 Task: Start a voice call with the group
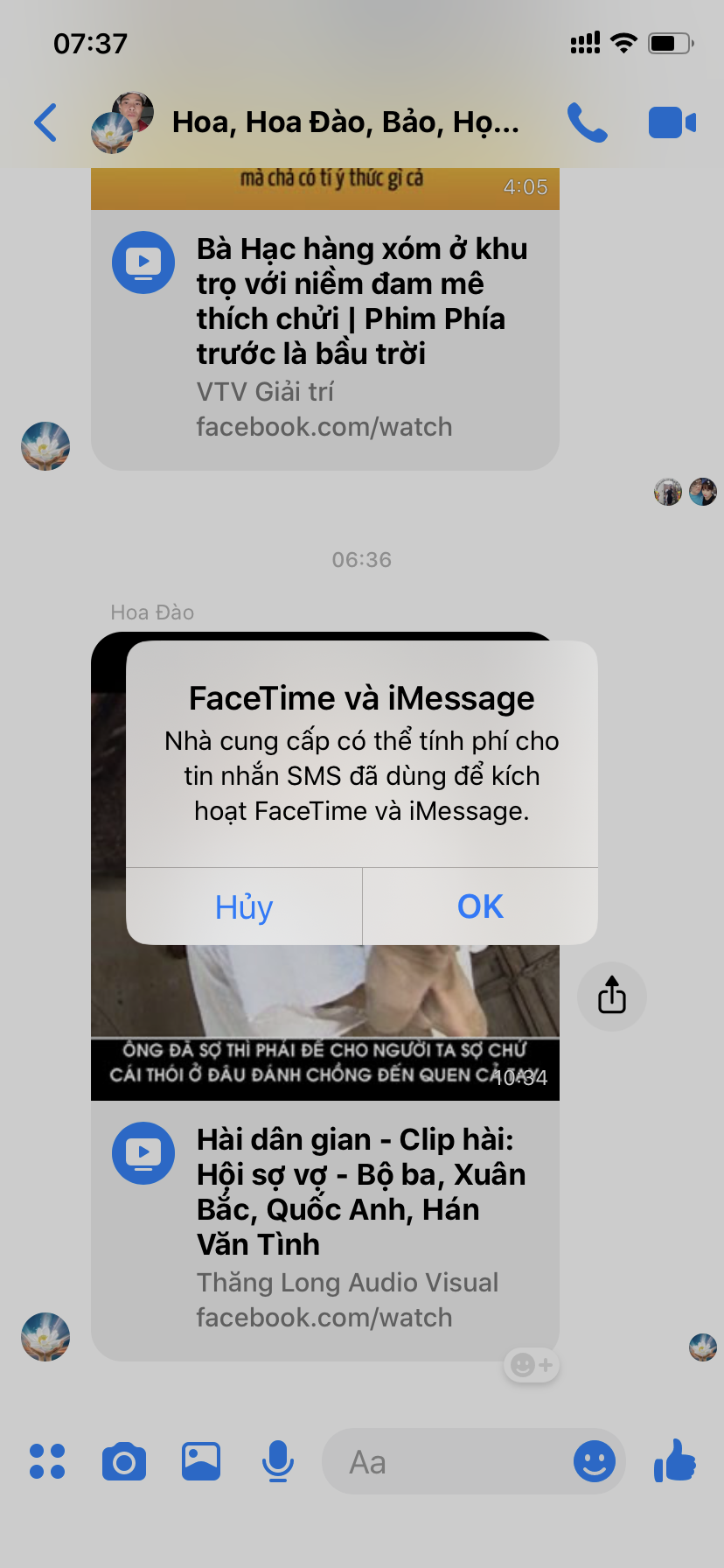pos(587,122)
